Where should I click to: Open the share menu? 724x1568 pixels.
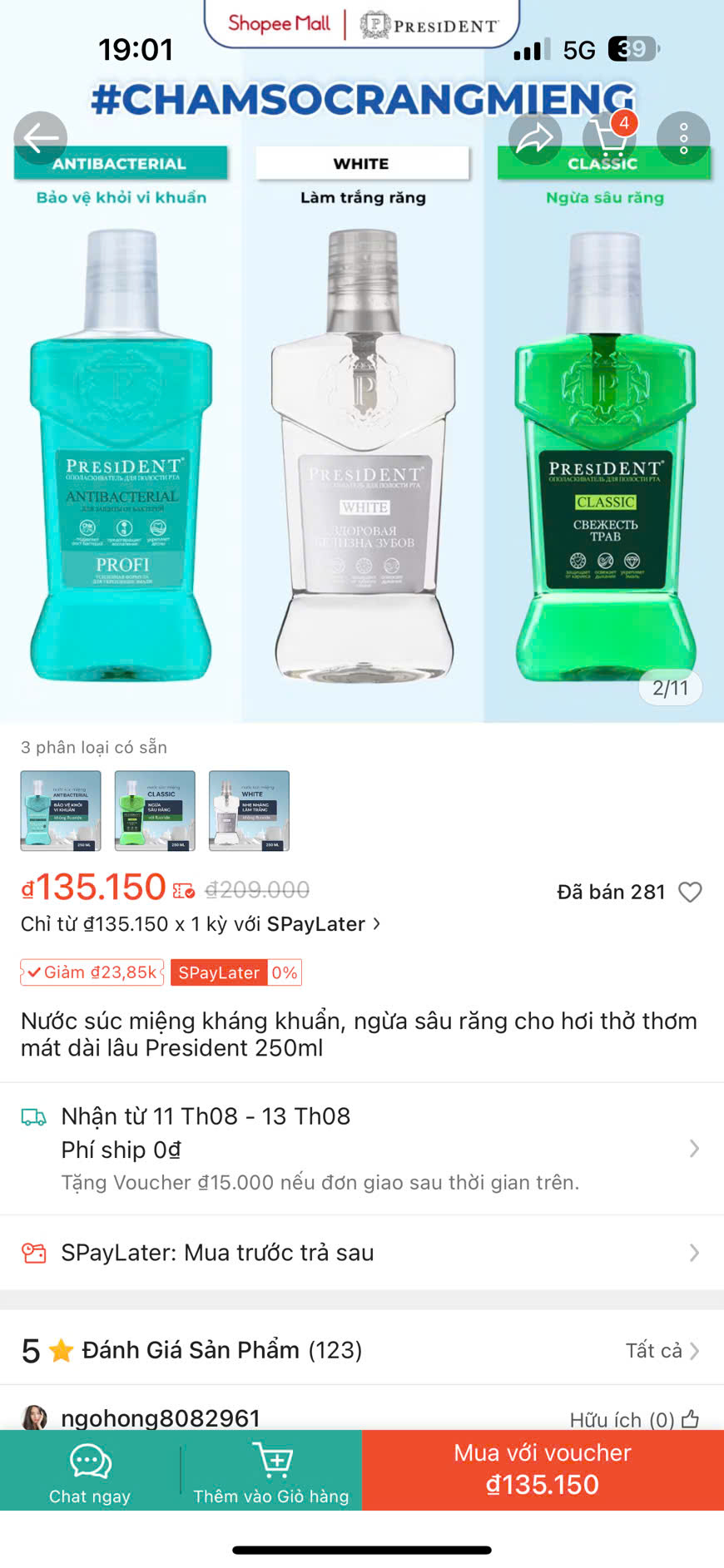(535, 138)
